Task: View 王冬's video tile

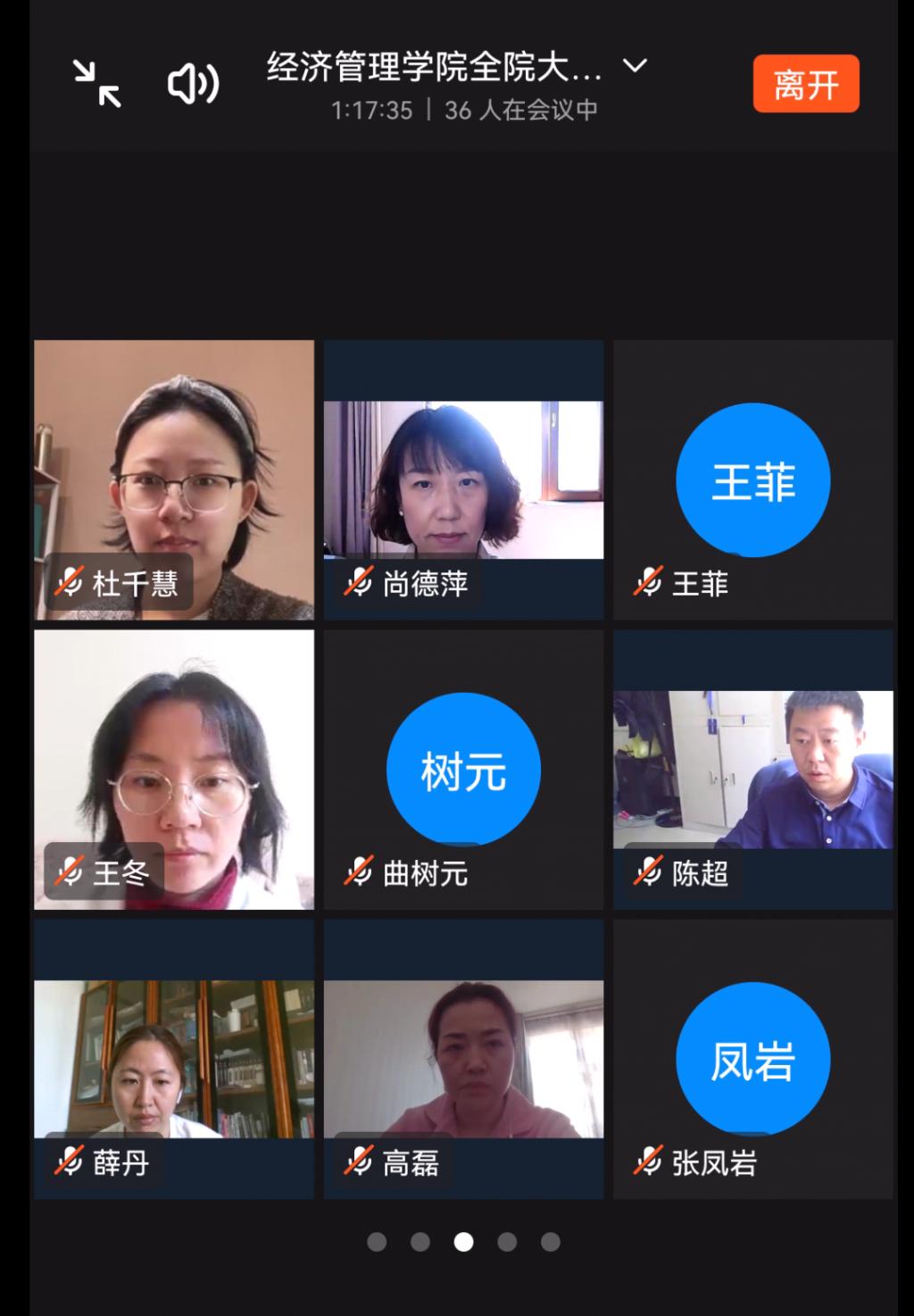Action: [x=174, y=770]
